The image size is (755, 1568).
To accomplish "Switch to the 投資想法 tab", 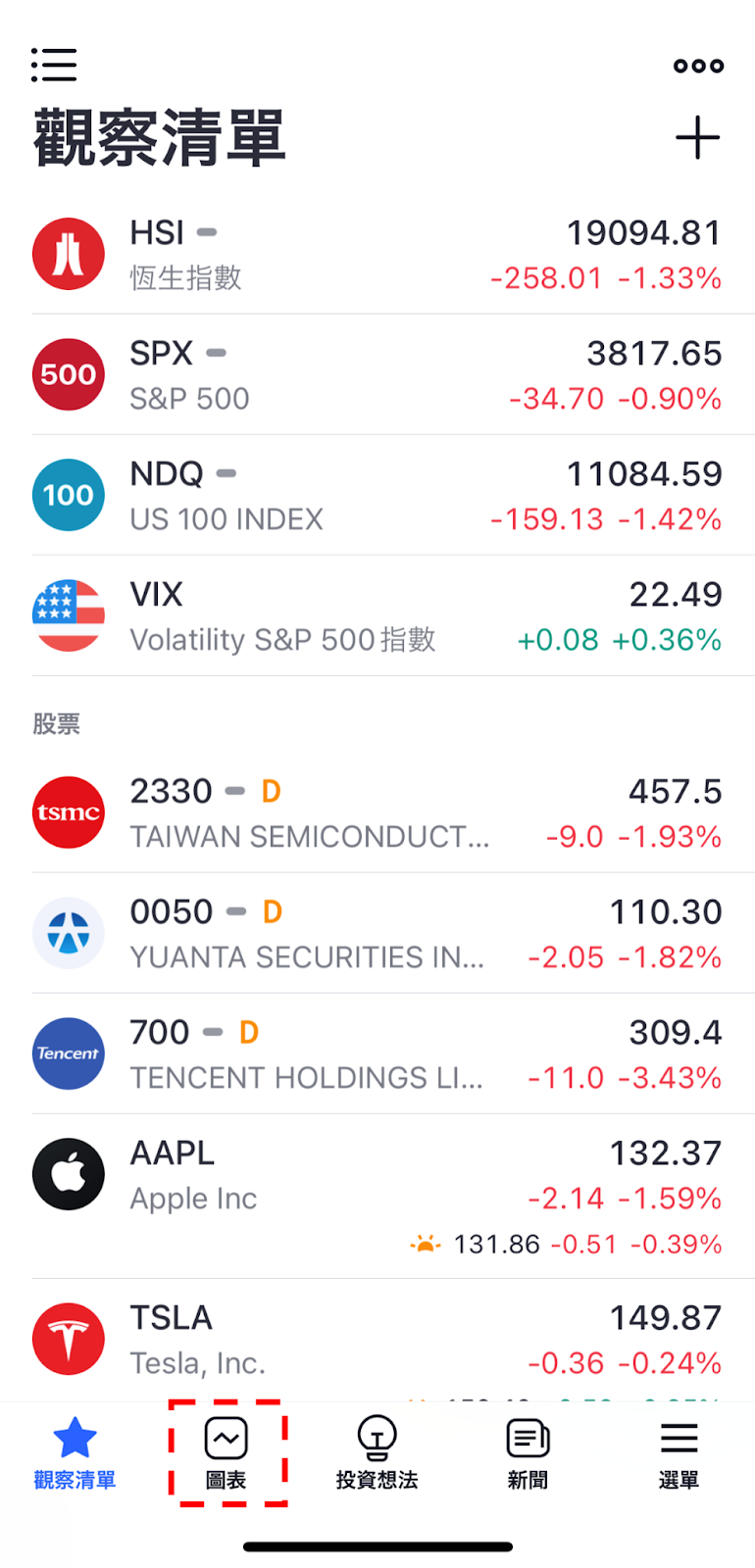I will coord(377,1453).
